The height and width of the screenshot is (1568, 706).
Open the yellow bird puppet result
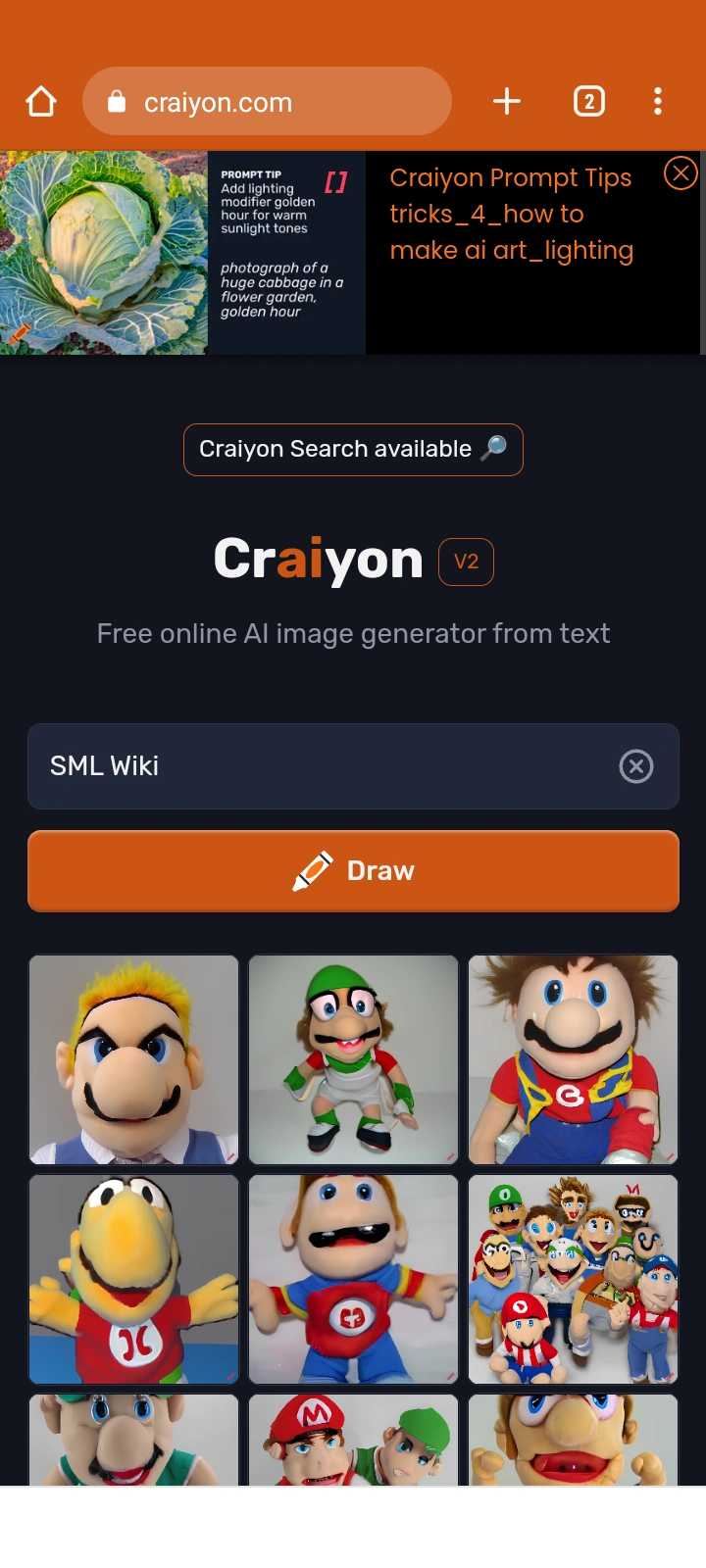[x=133, y=1279]
